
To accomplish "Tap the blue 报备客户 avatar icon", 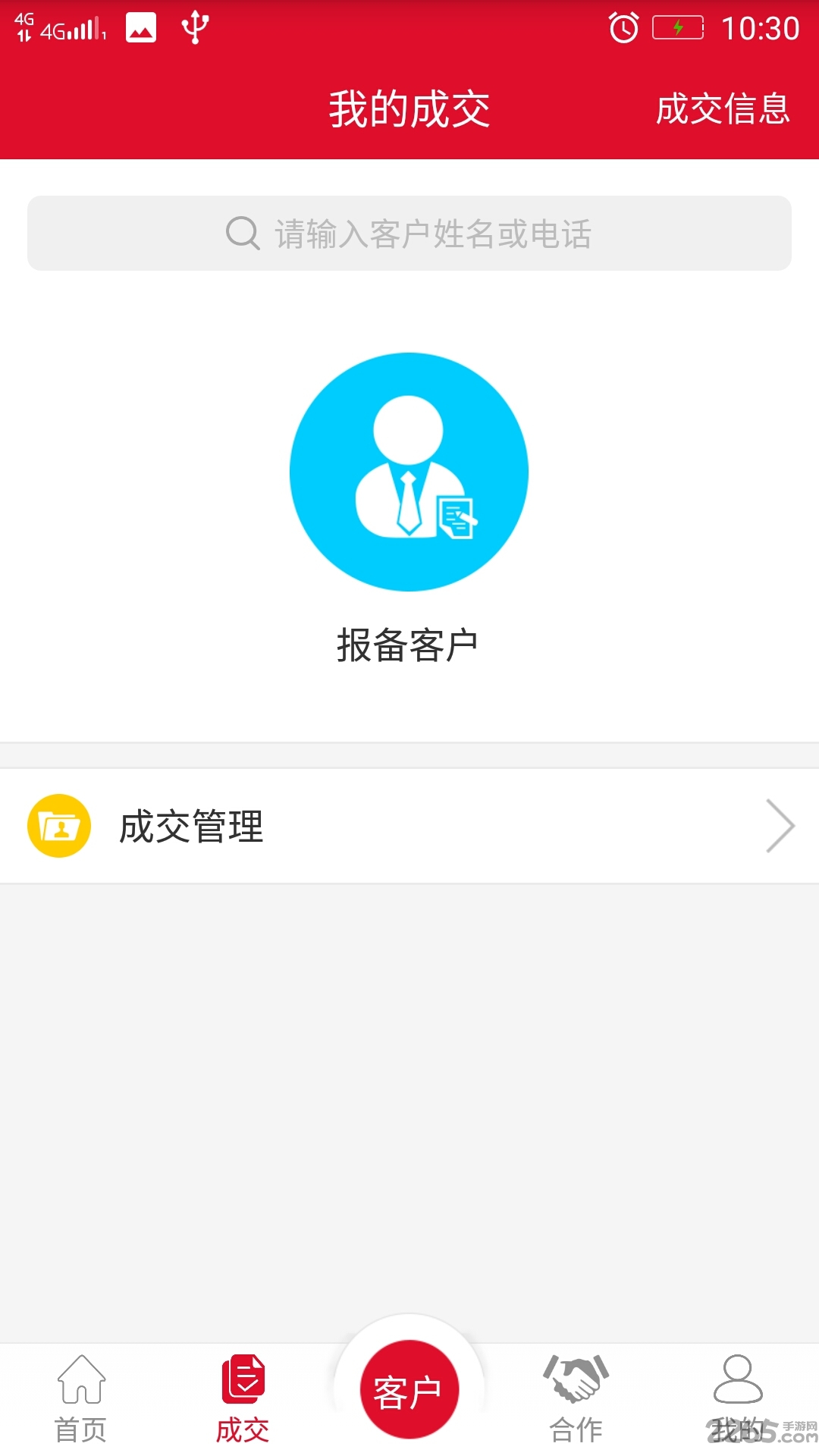I will [409, 470].
